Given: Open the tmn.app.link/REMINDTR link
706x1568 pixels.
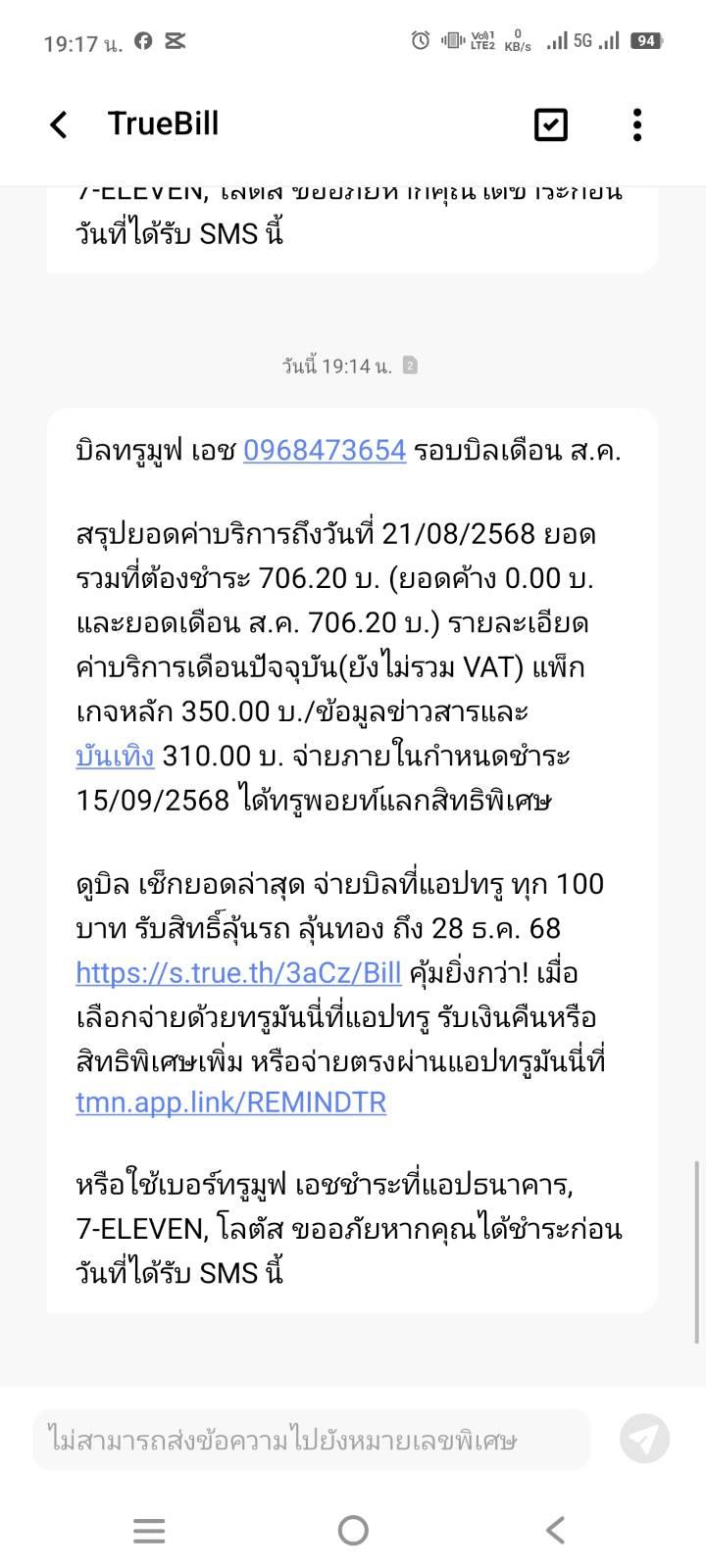Looking at the screenshot, I should pos(231,1102).
